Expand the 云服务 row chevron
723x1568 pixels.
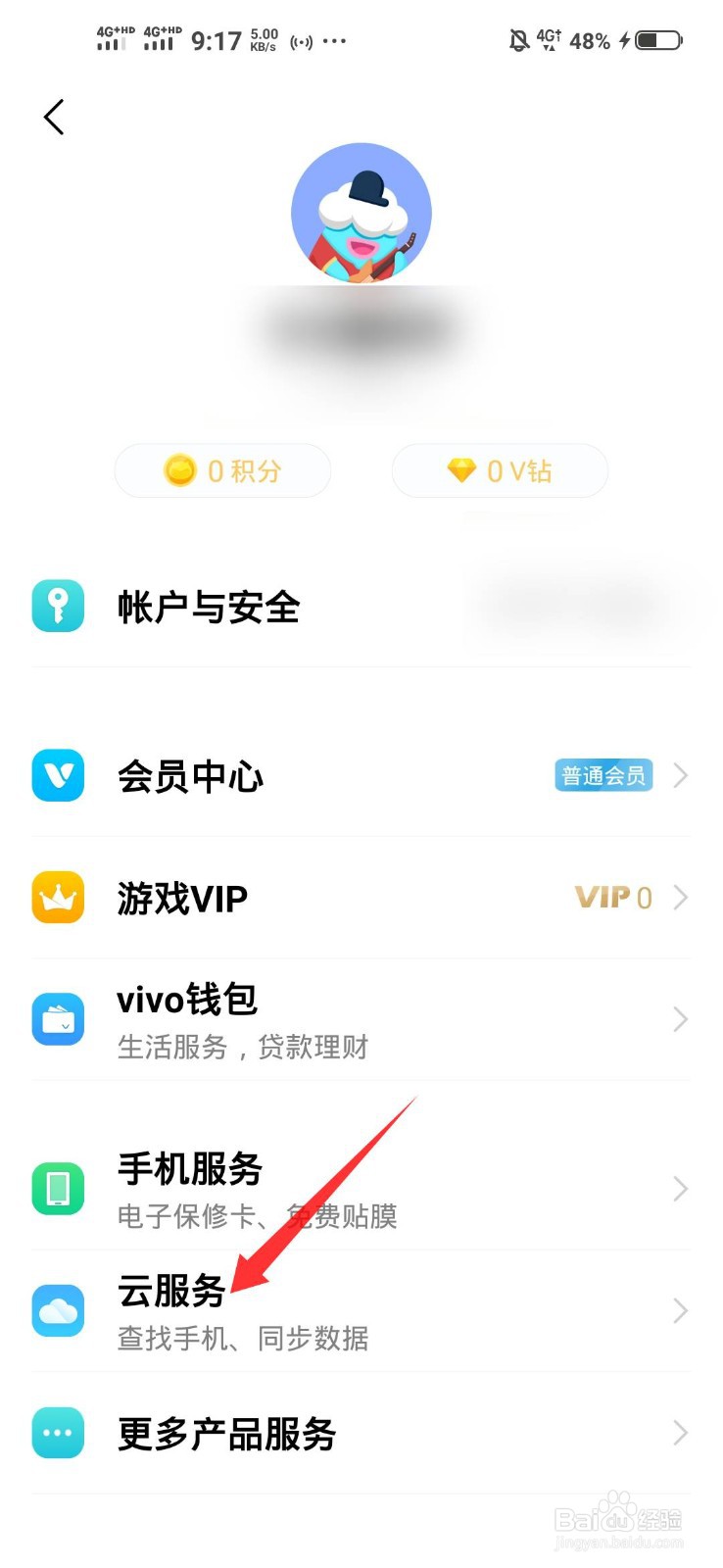[x=681, y=1311]
